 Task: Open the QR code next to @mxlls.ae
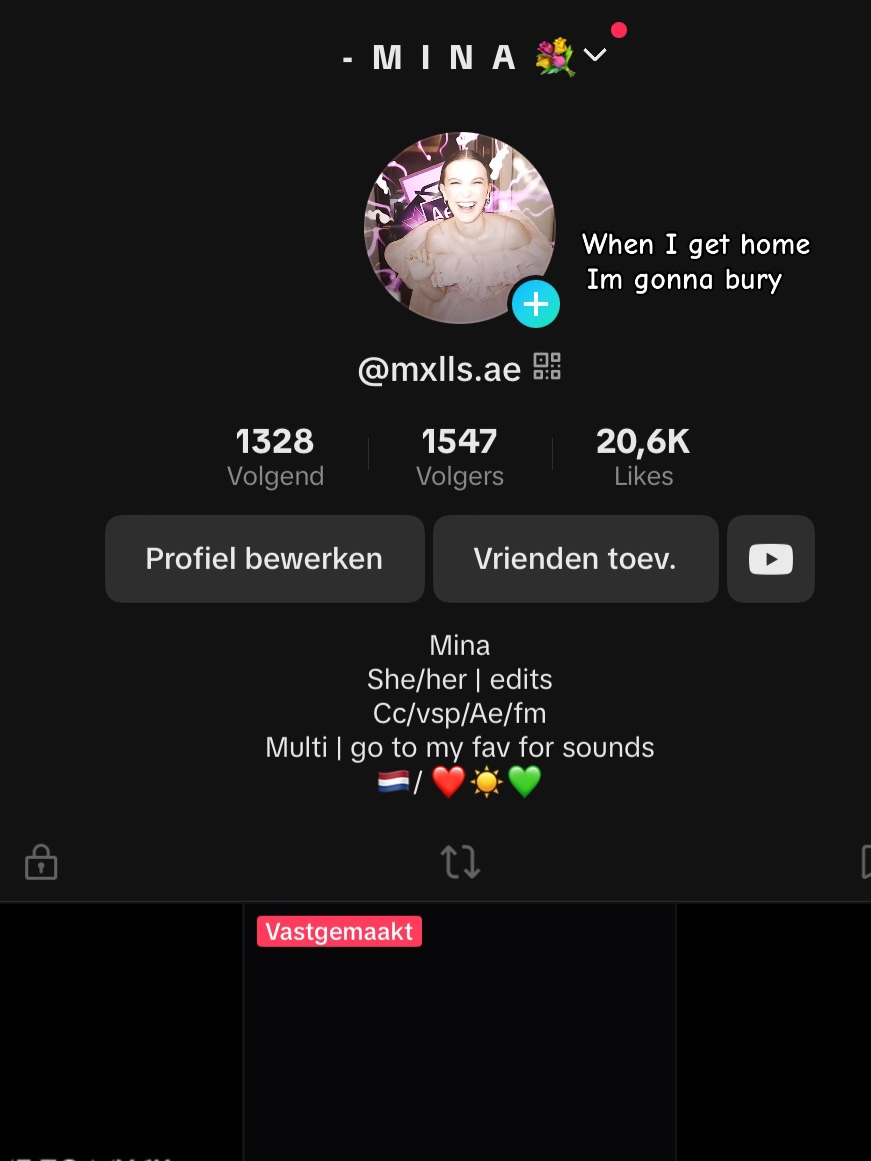547,367
